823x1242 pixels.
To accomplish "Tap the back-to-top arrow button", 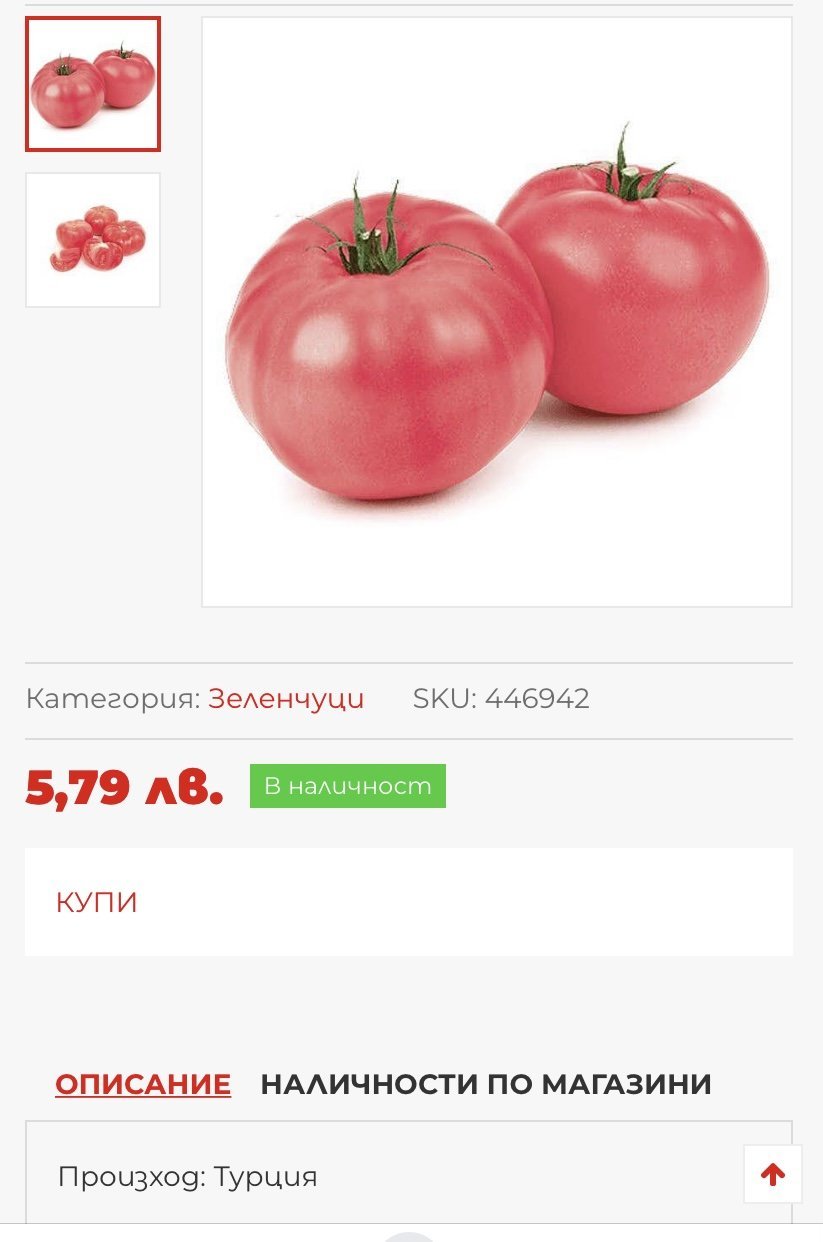I will tap(772, 1174).
